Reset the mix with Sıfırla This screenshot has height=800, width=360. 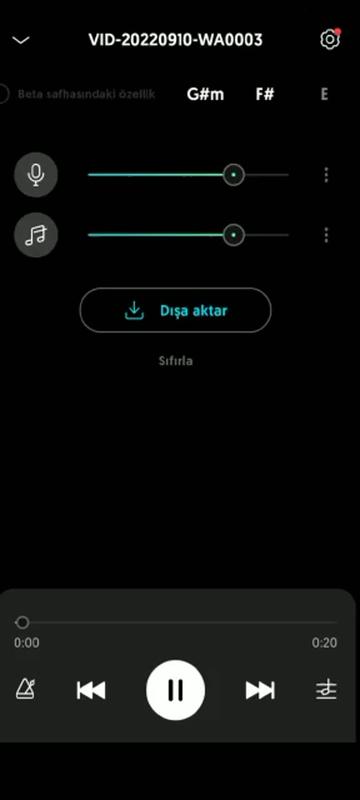(x=175, y=361)
